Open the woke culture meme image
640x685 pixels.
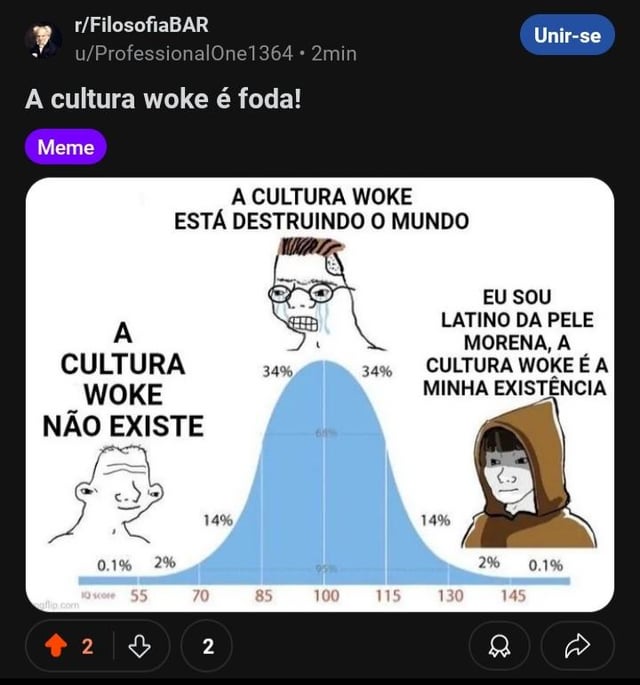(x=320, y=395)
